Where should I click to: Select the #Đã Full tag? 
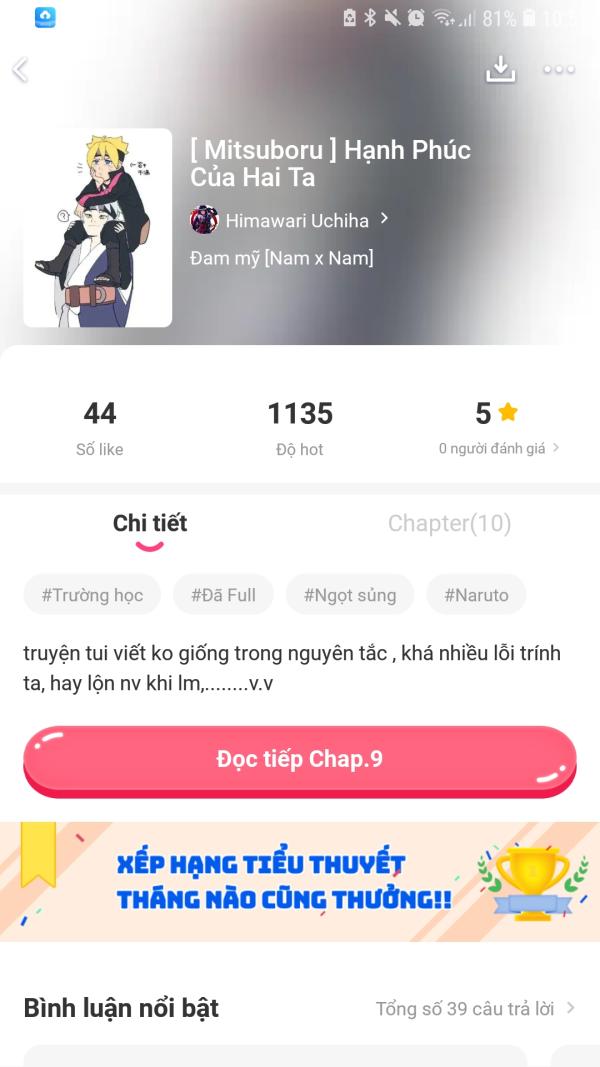pyautogui.click(x=223, y=595)
